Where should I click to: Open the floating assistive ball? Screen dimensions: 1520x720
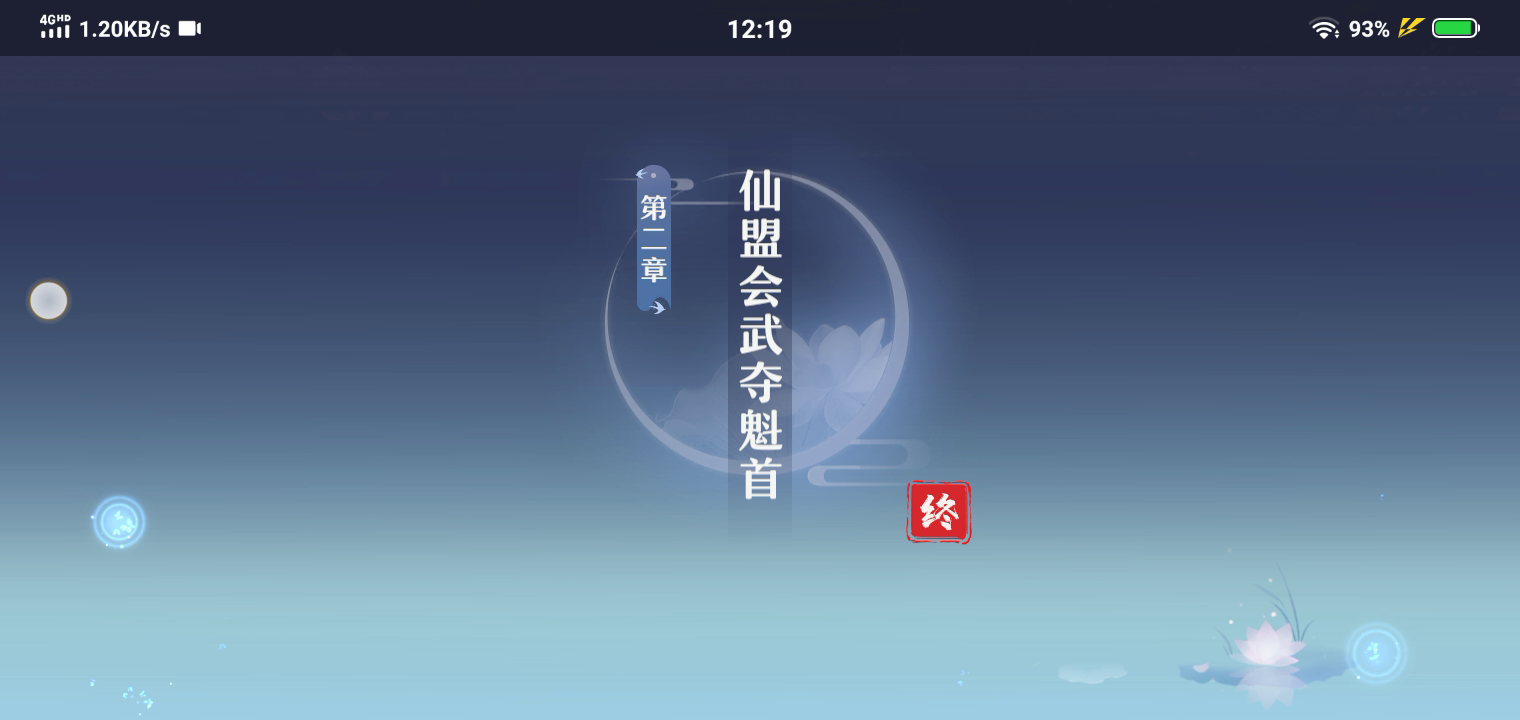tap(48, 300)
